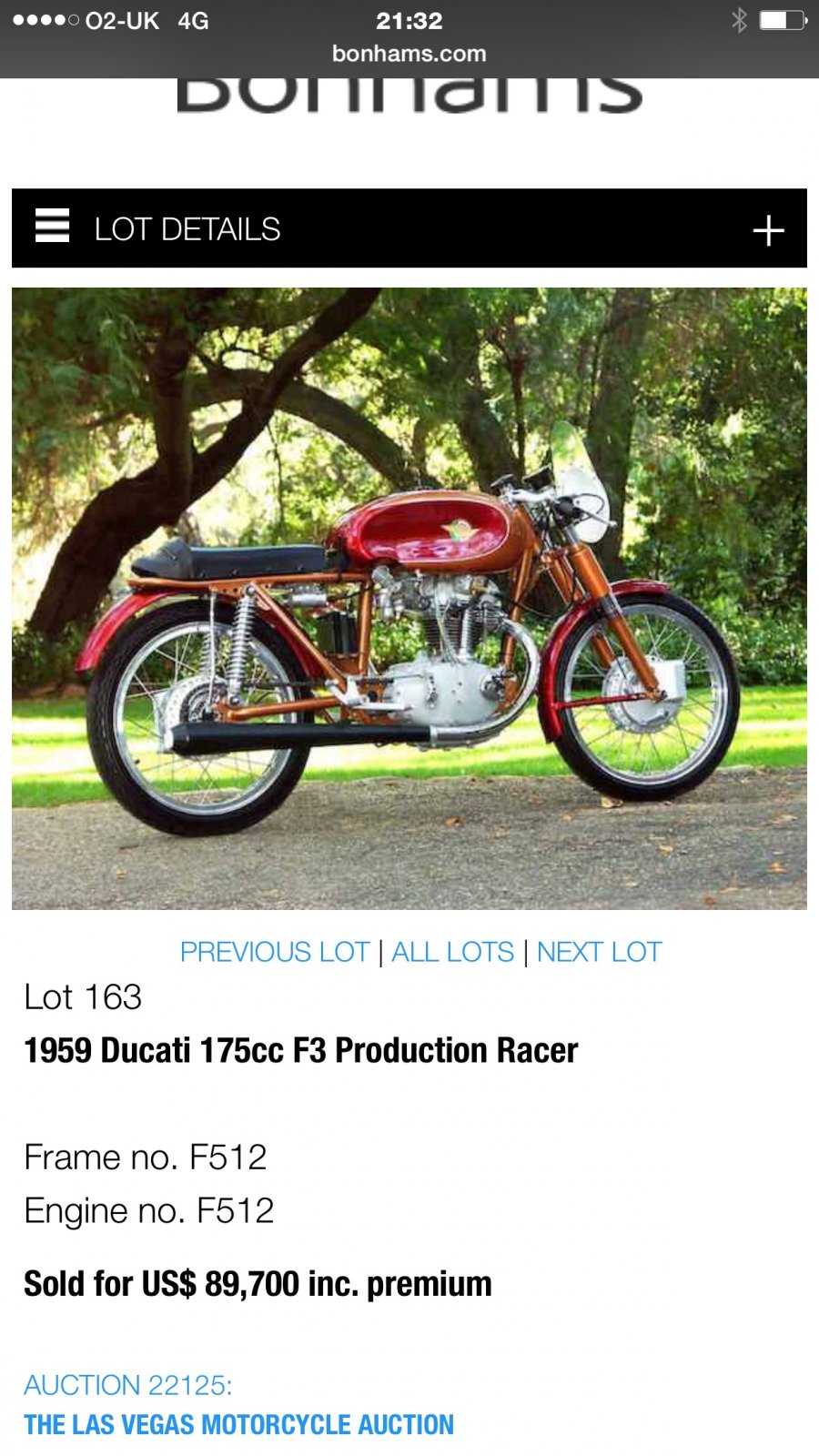Go to the Previous Lot
Viewport: 819px width, 1456px height.
(274, 952)
